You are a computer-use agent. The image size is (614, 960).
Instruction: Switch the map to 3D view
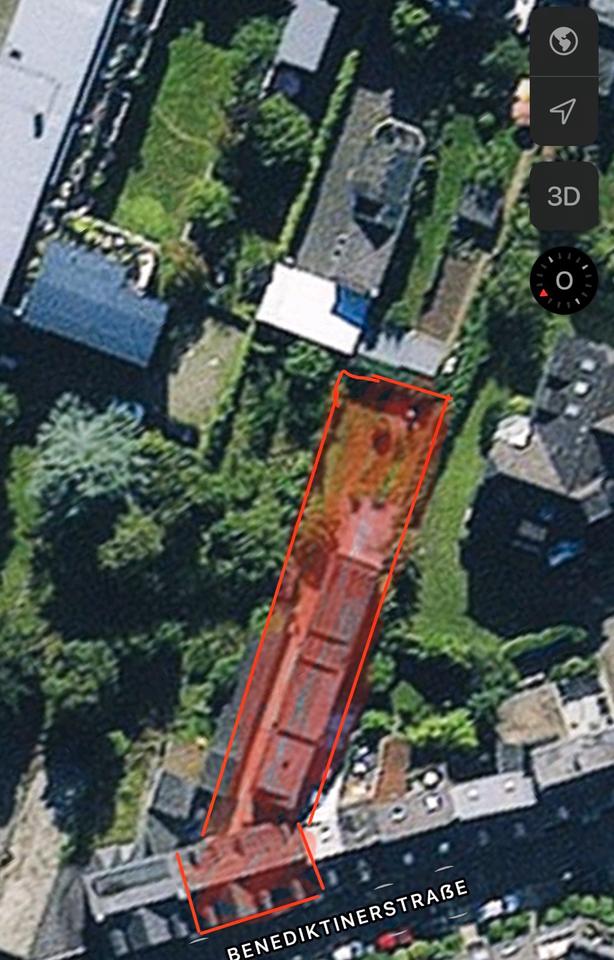pos(564,196)
